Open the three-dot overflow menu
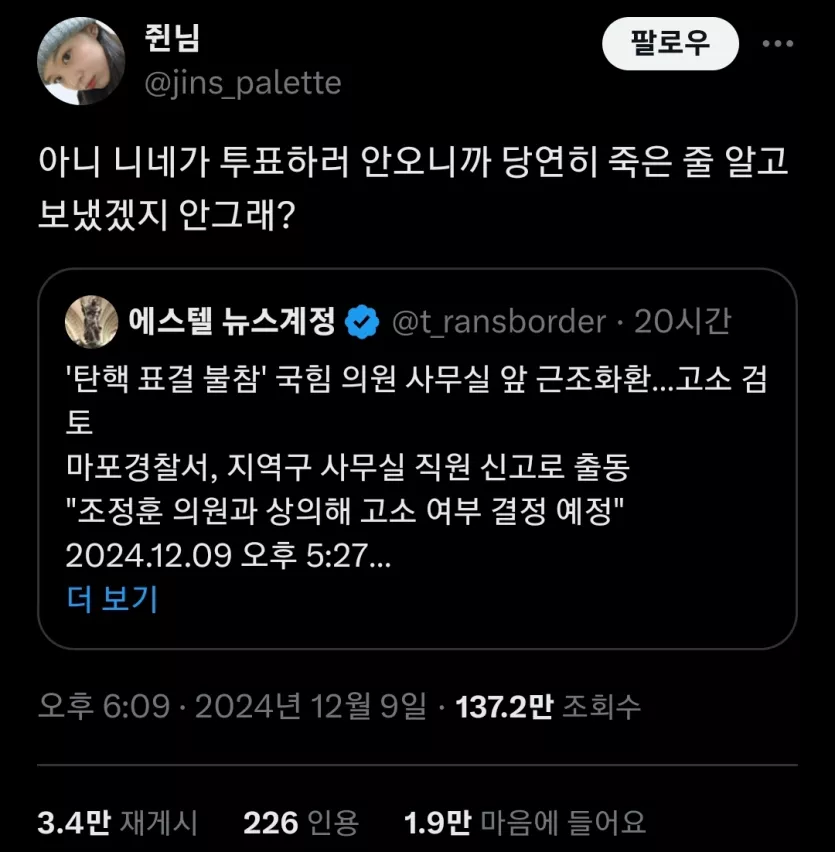This screenshot has width=835, height=852. [x=778, y=44]
